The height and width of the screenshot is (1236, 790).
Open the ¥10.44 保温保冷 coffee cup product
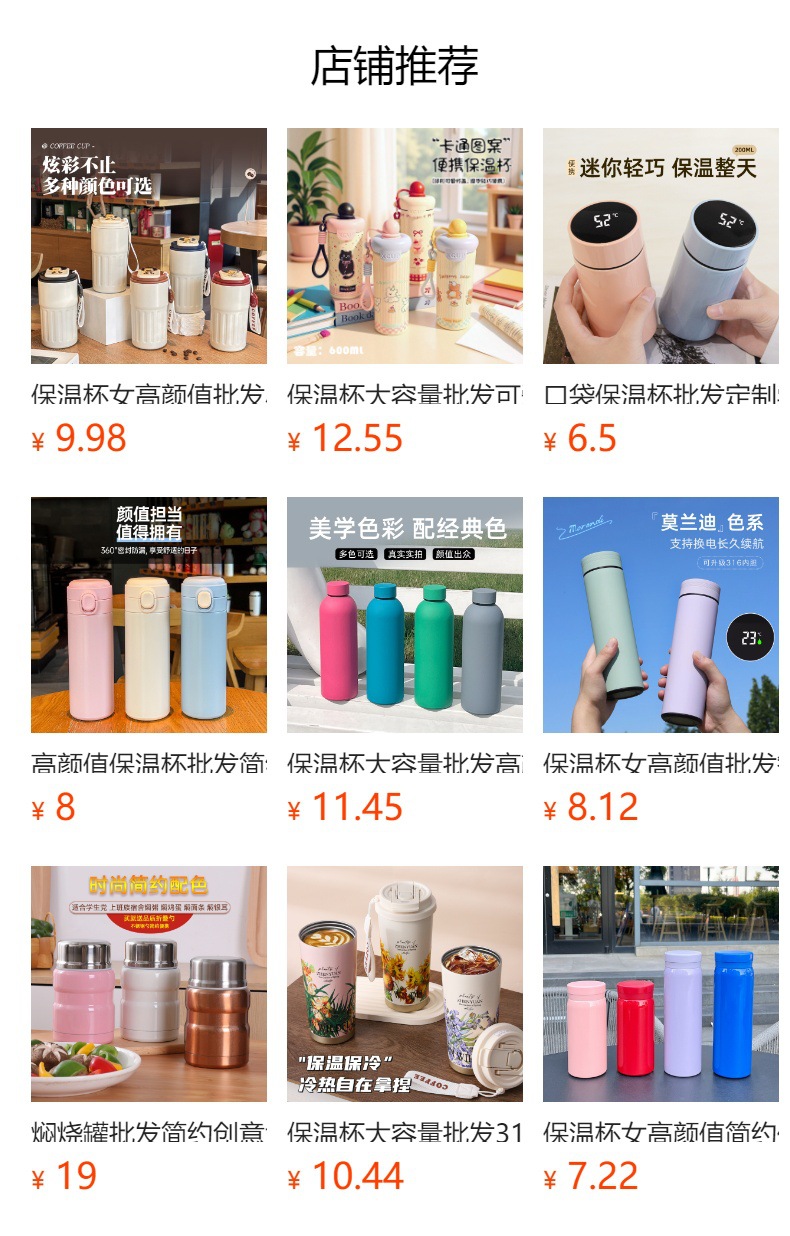[x=405, y=1031]
